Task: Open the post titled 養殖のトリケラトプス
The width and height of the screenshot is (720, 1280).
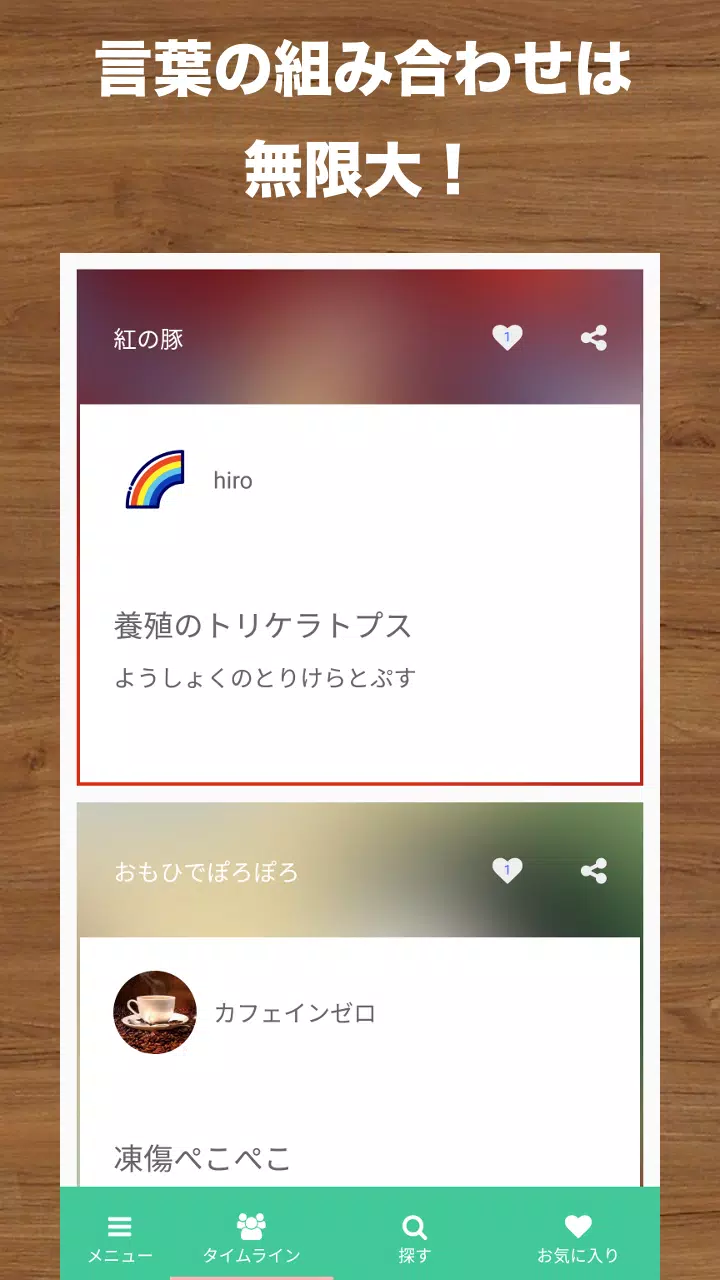Action: [x=264, y=623]
